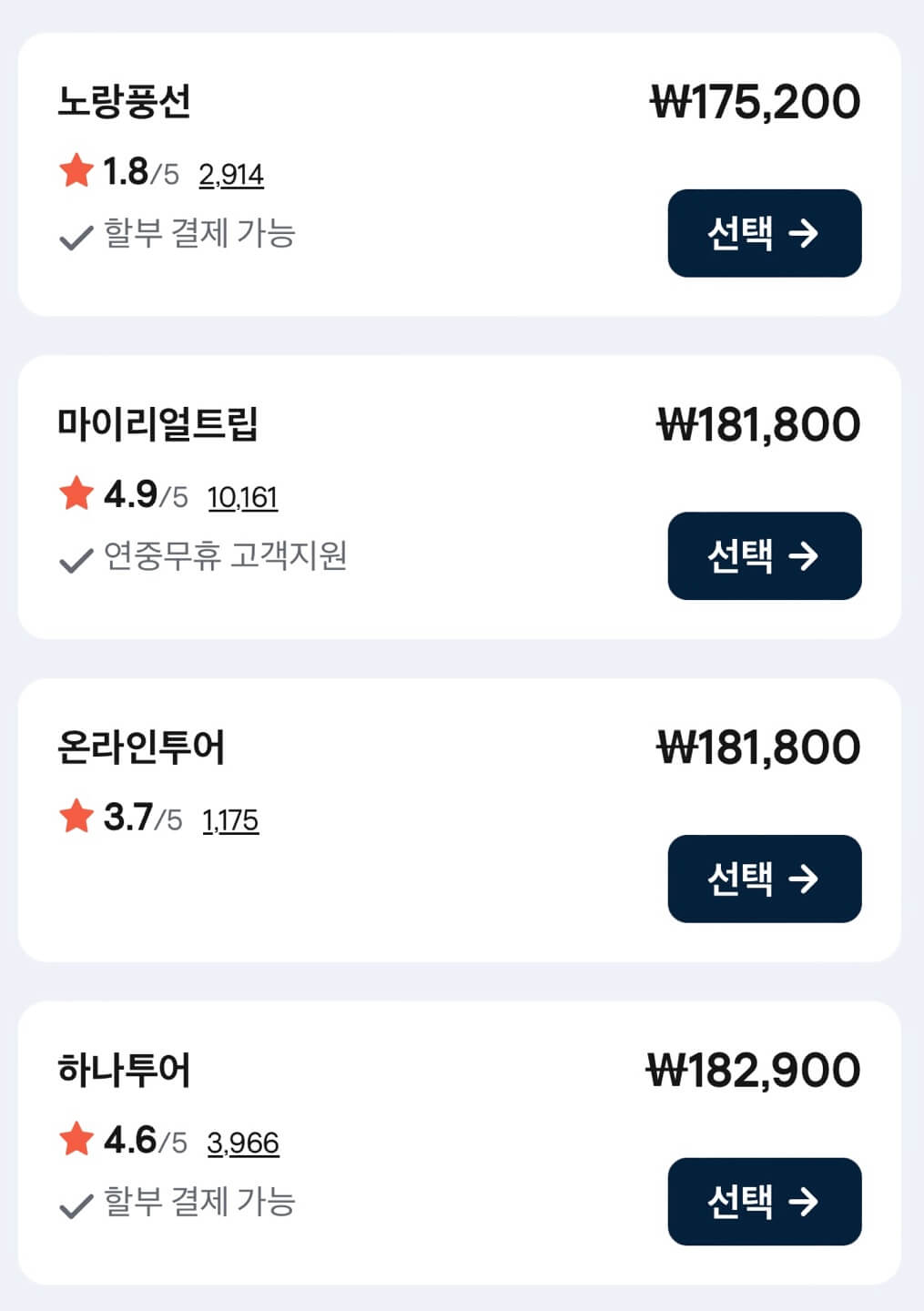Click the star icon next to 하나투어 rating
Screen dimensions: 924x1311
(x=77, y=1139)
